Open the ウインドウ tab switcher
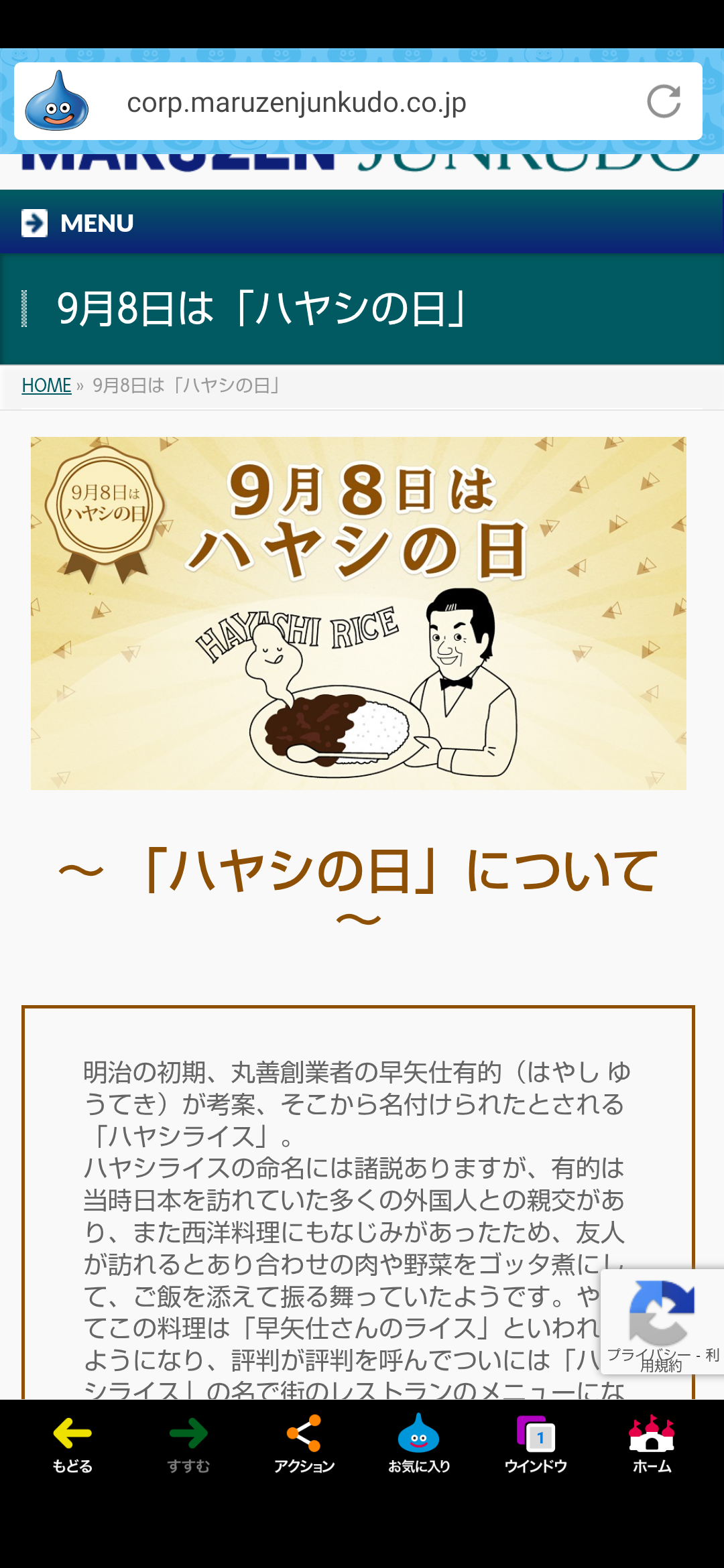 [x=536, y=1444]
